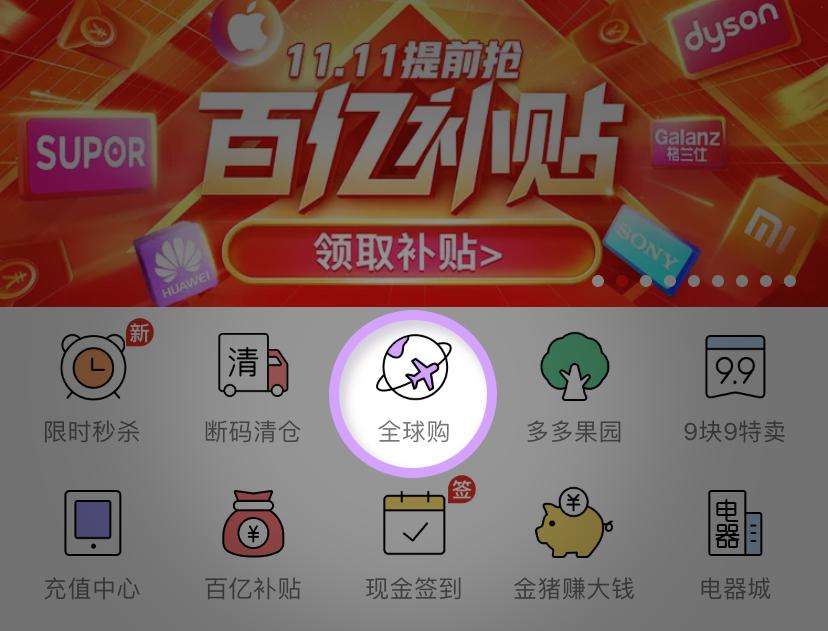This screenshot has width=828, height=631.
Task: Open the 百亿补贴 promotional banner
Action: coord(412,150)
